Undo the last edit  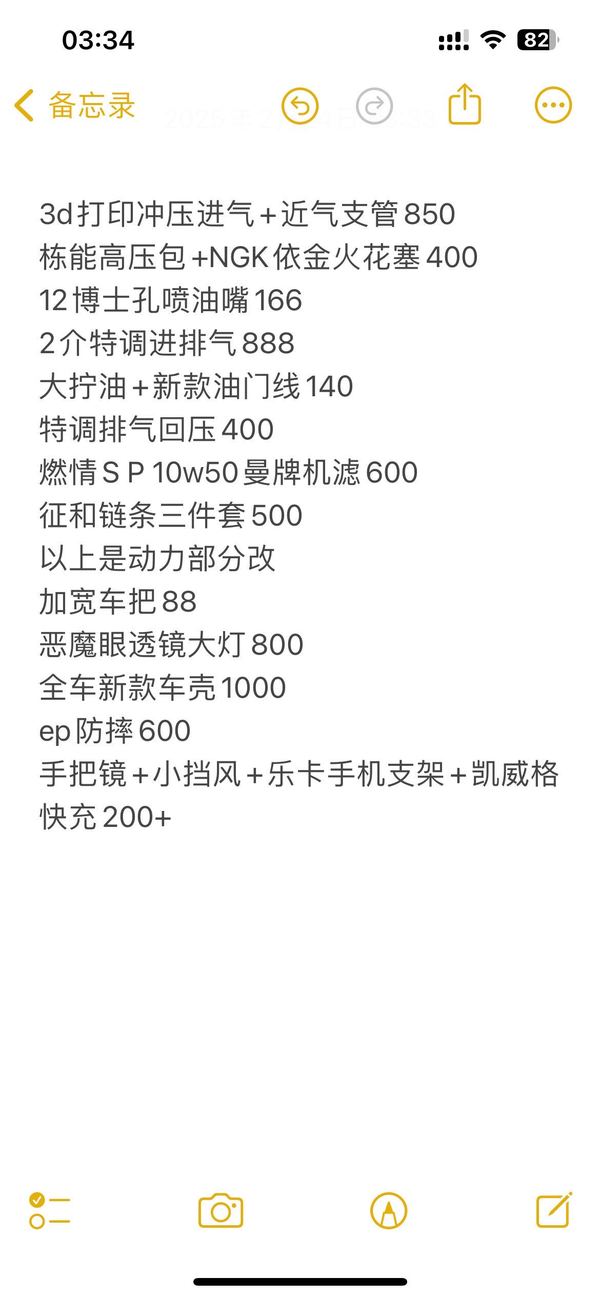[x=300, y=105]
